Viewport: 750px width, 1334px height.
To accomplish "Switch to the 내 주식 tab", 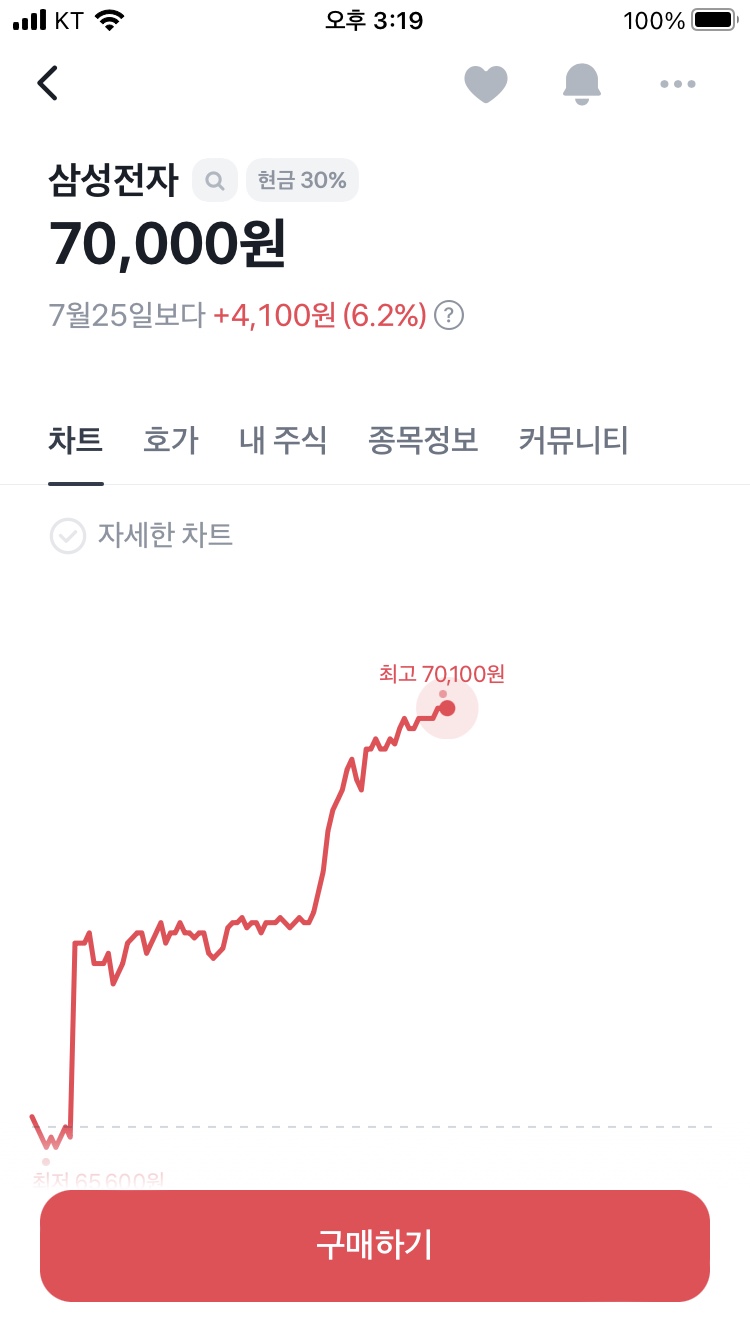I will 283,440.
